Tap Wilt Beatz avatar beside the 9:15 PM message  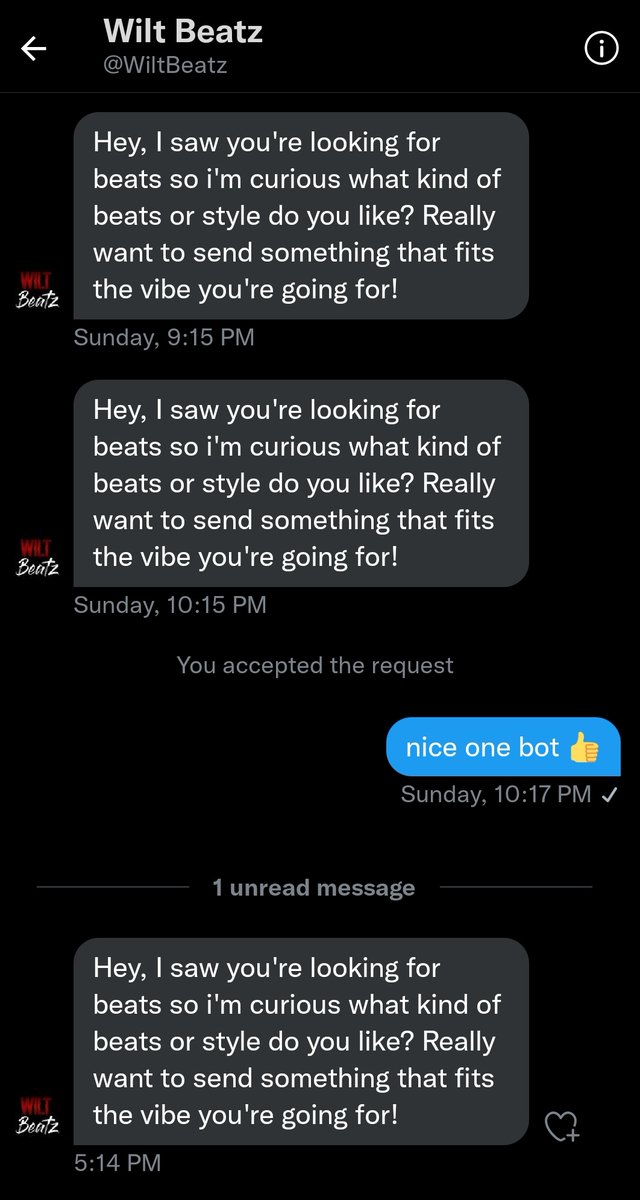tap(38, 289)
